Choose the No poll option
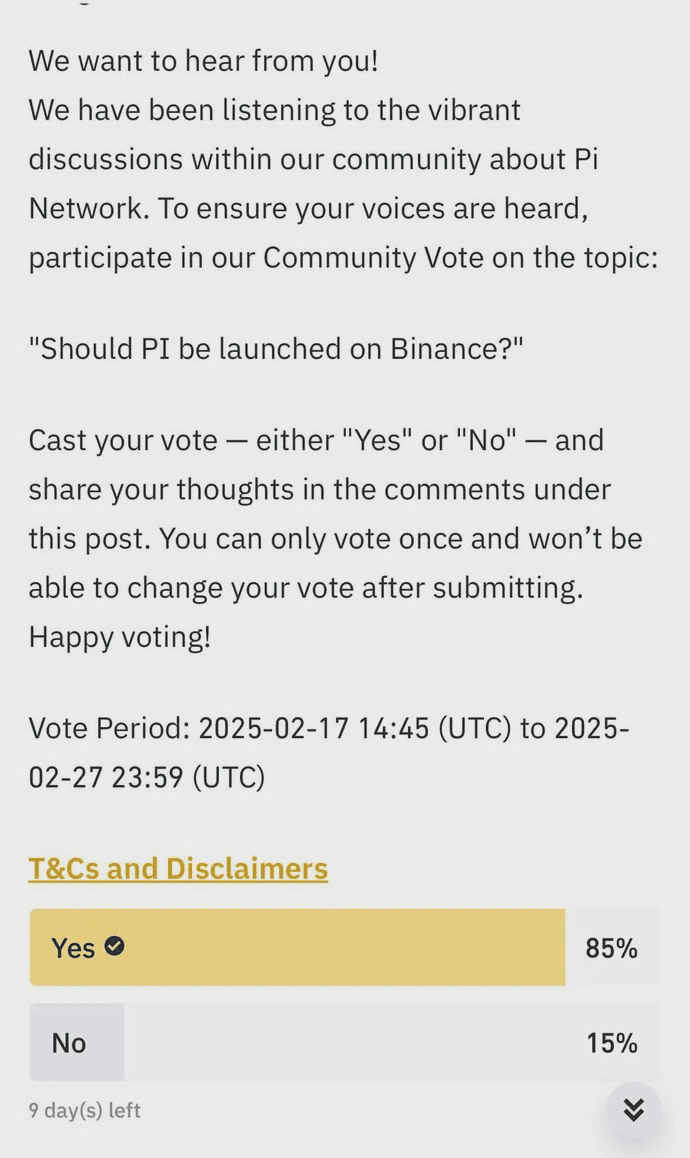This screenshot has height=1158, width=690. click(297, 1042)
